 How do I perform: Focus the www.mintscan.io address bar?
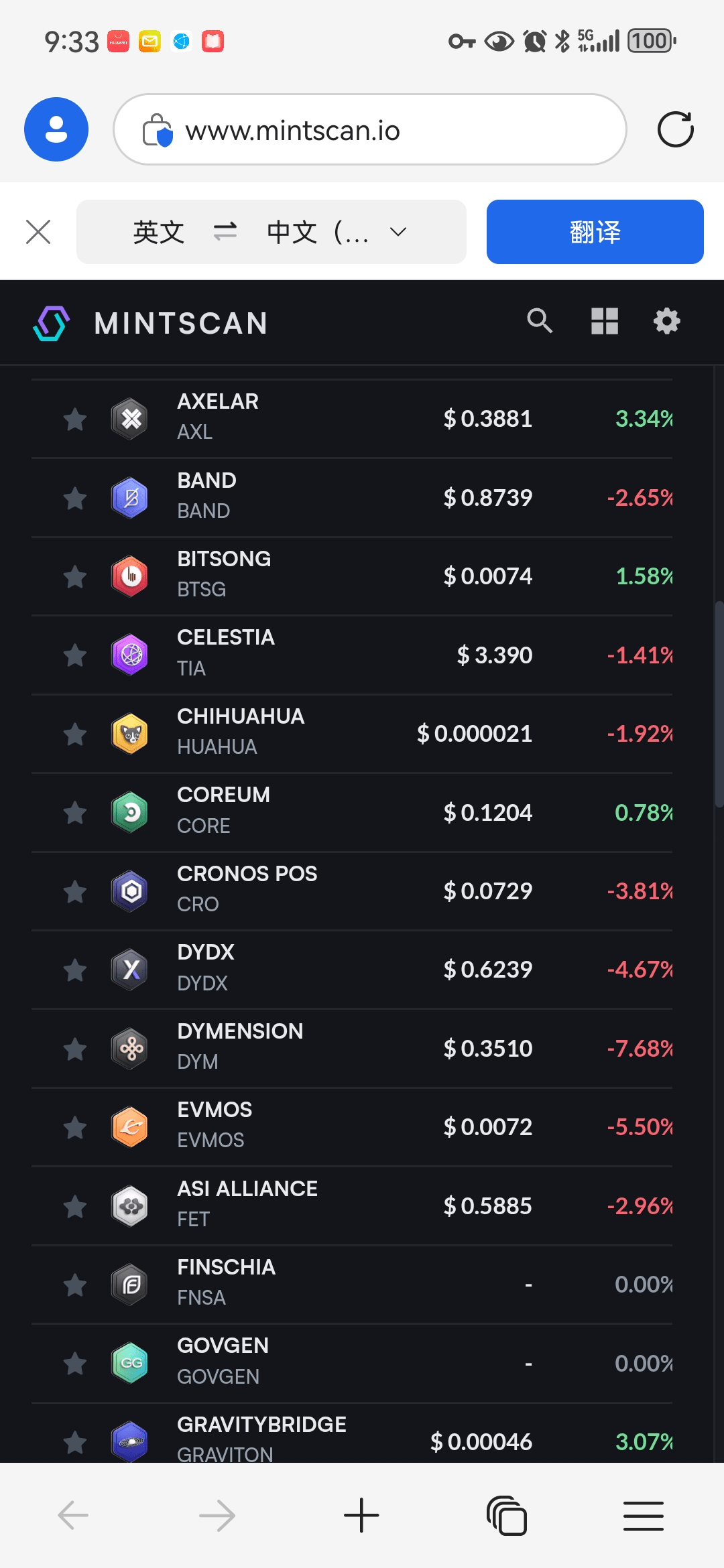click(x=370, y=129)
